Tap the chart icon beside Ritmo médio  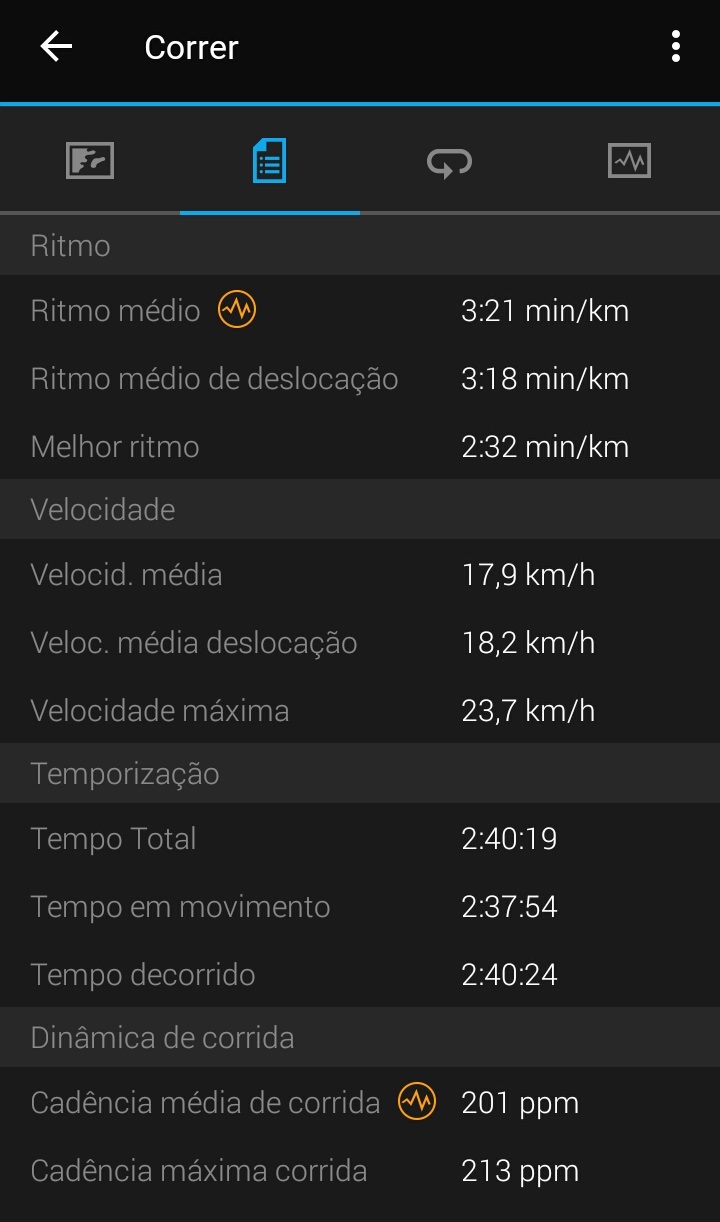237,311
